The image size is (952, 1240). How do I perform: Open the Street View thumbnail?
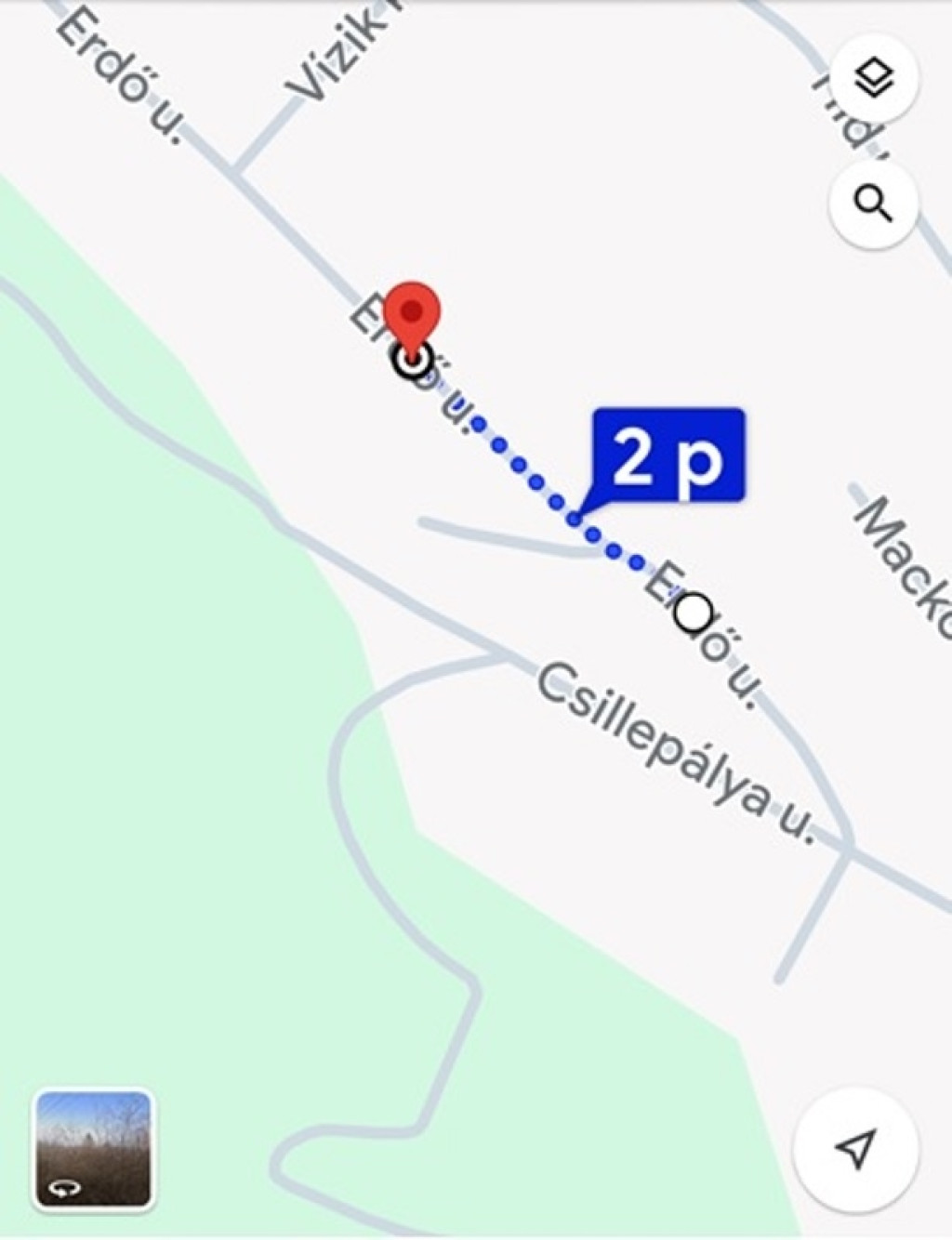93,1150
